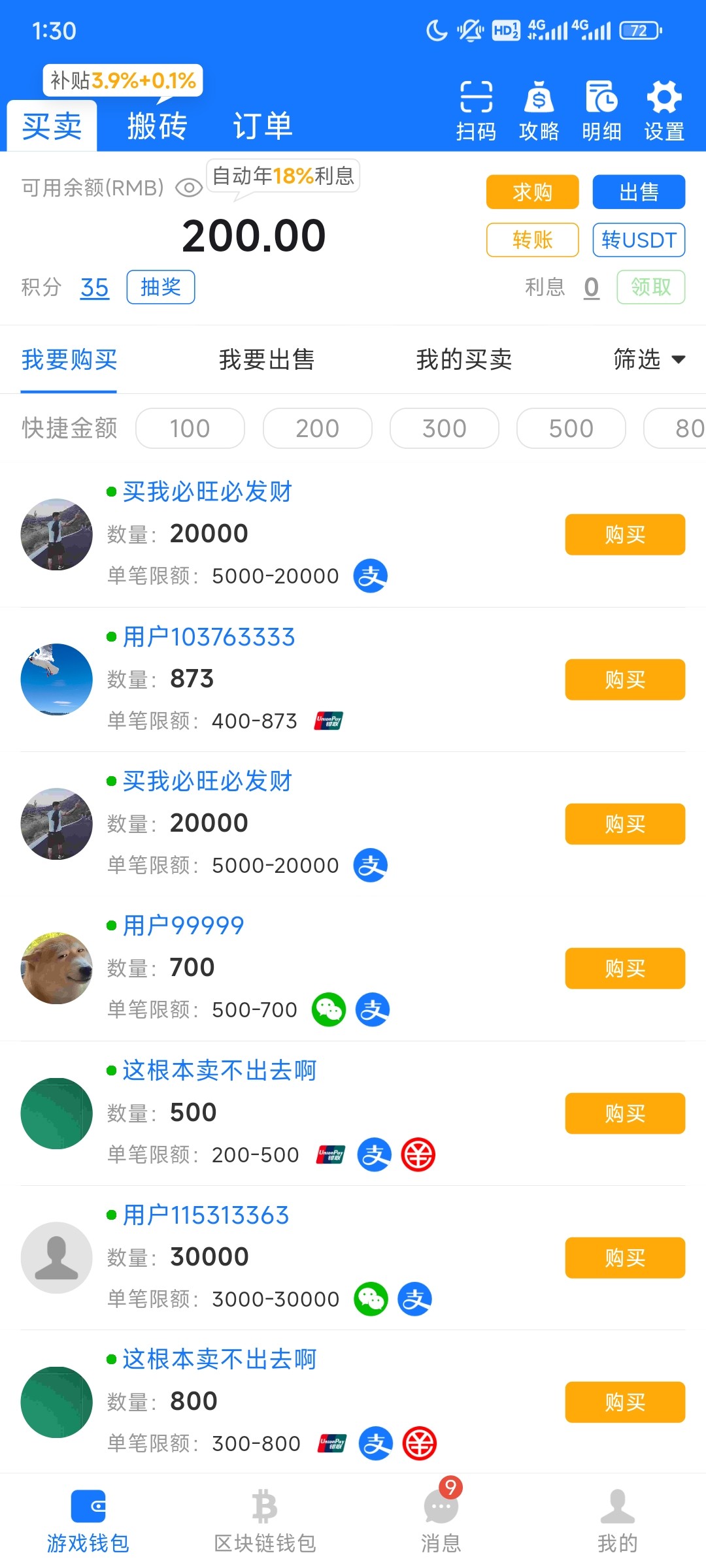Tap the blue 出售 button
Viewport: 706px width, 1568px height.
click(x=639, y=192)
